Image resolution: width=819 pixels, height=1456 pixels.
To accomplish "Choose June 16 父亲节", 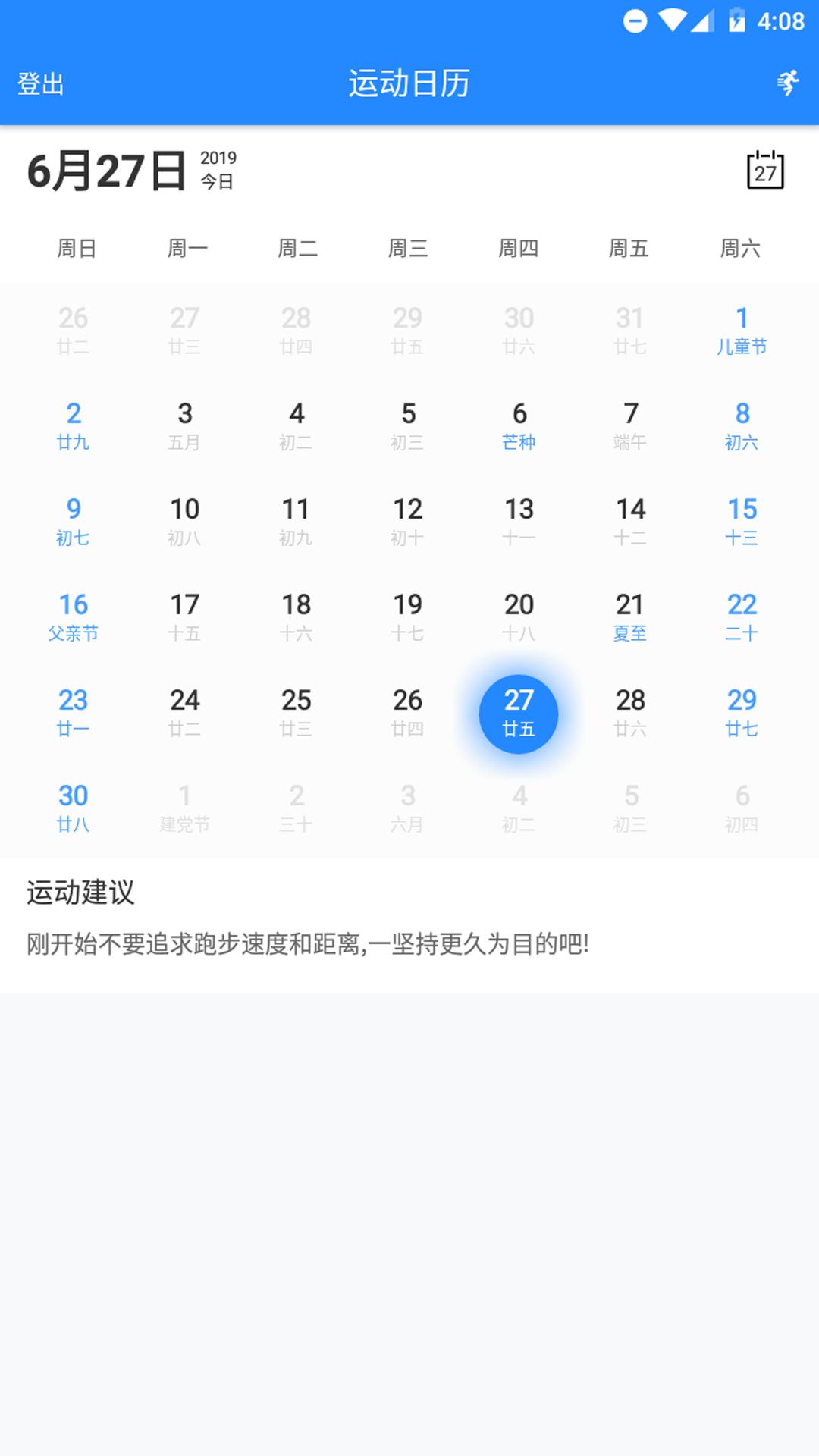I will (x=74, y=617).
